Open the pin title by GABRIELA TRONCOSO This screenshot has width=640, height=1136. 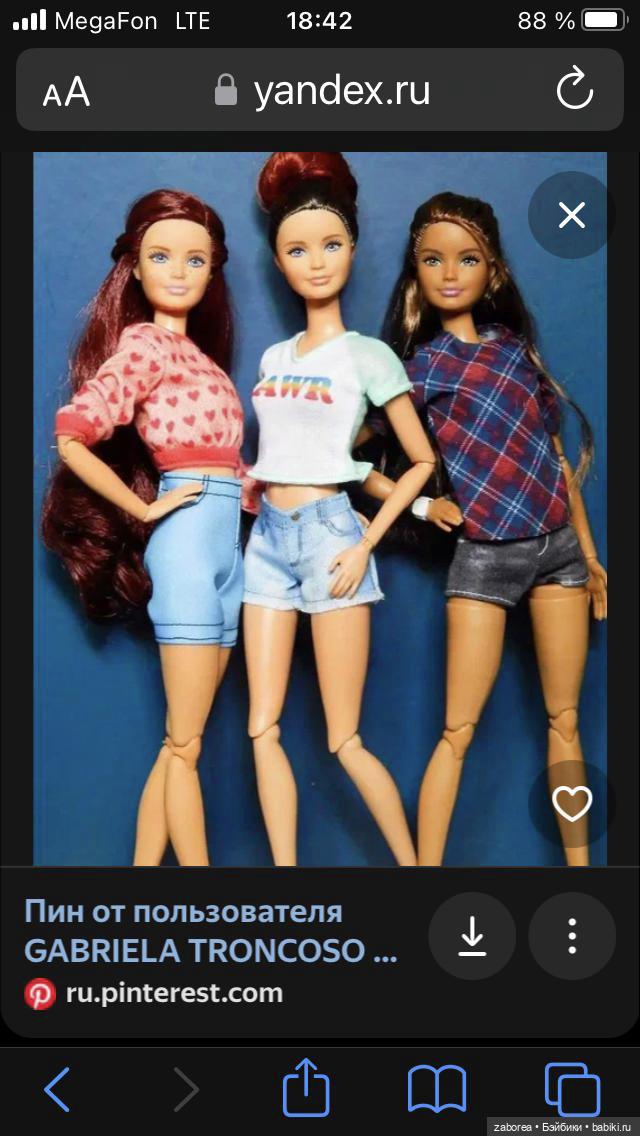click(x=210, y=930)
